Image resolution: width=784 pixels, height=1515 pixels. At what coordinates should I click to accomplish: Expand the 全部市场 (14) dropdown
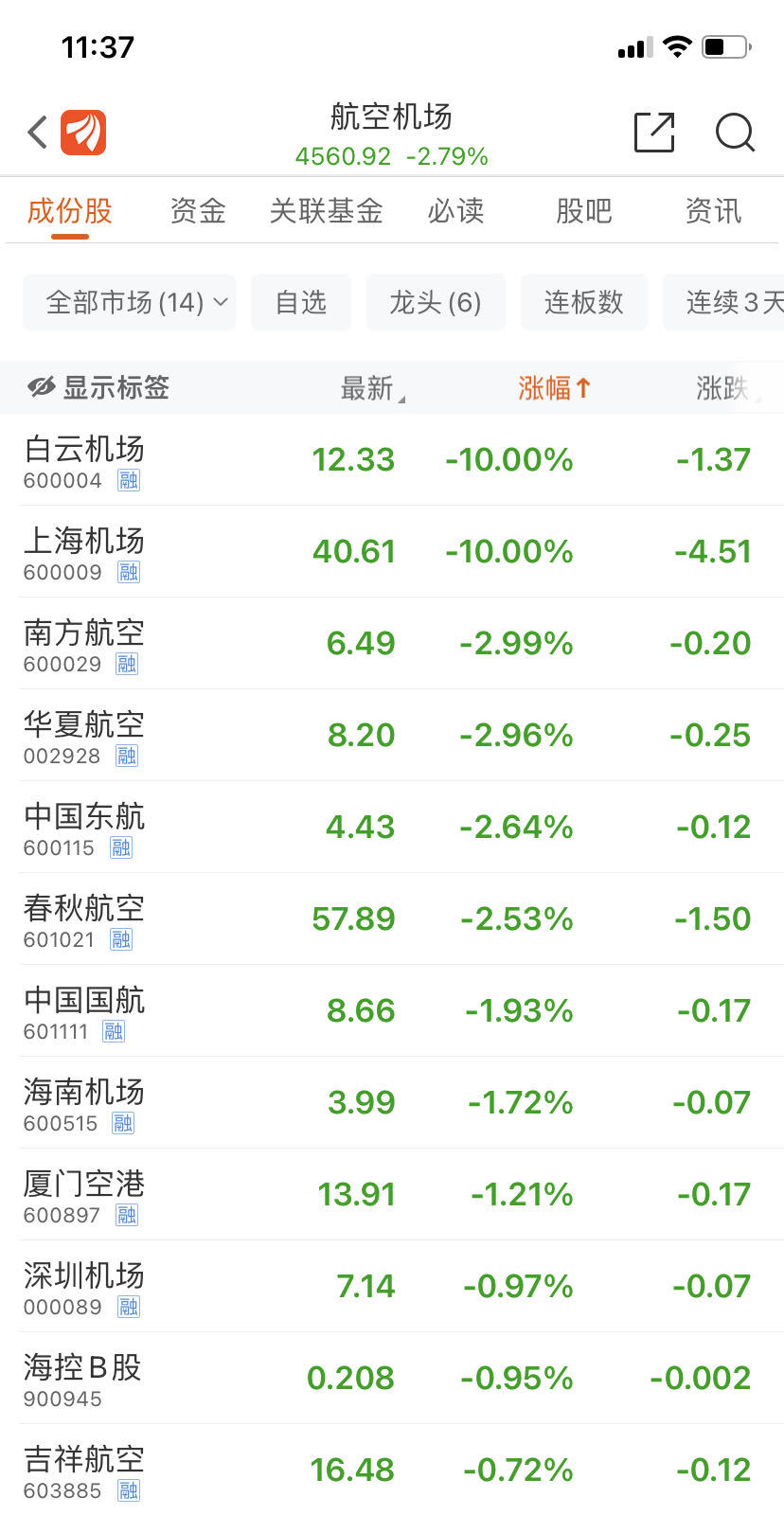click(130, 303)
